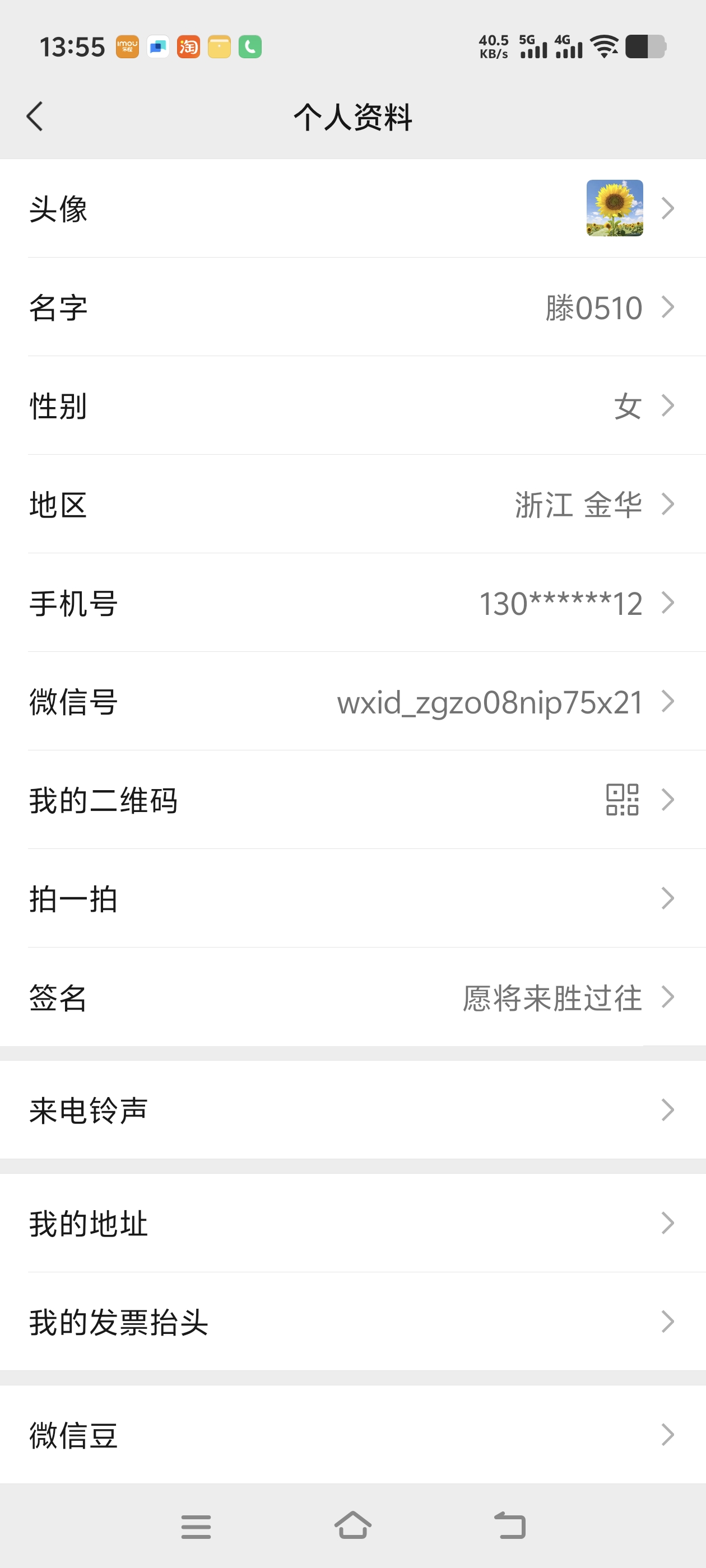Image resolution: width=706 pixels, height=1568 pixels.
Task: Open recent apps from navigation bar
Action: (x=196, y=1527)
